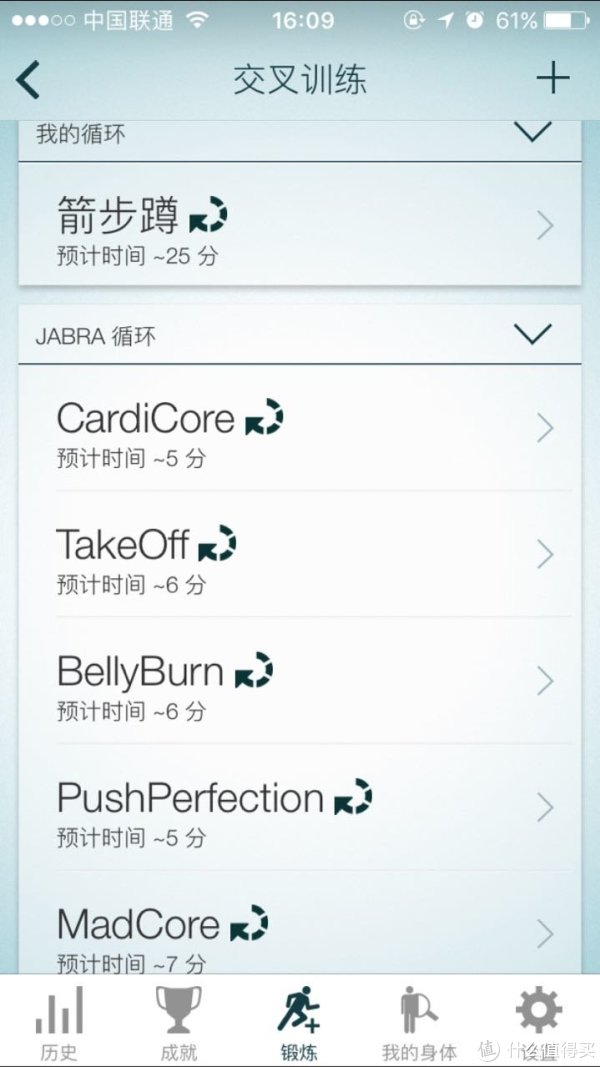Open the 我的身体 tab
The height and width of the screenshot is (1067, 600).
pyautogui.click(x=420, y=1021)
